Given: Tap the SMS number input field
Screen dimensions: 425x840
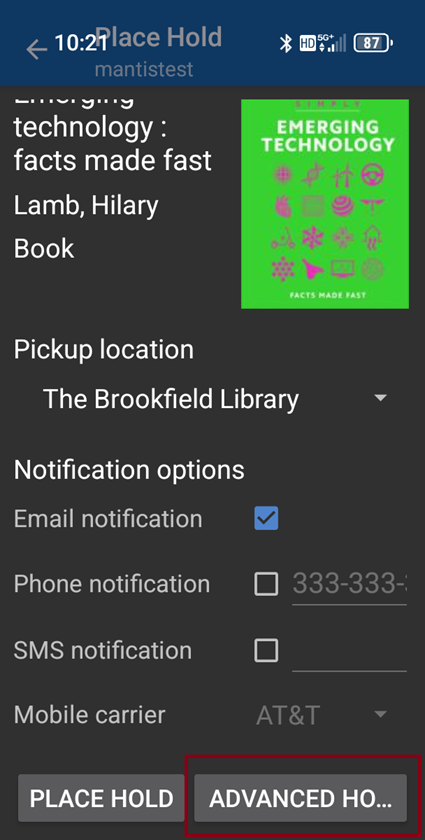Looking at the screenshot, I should (x=349, y=651).
